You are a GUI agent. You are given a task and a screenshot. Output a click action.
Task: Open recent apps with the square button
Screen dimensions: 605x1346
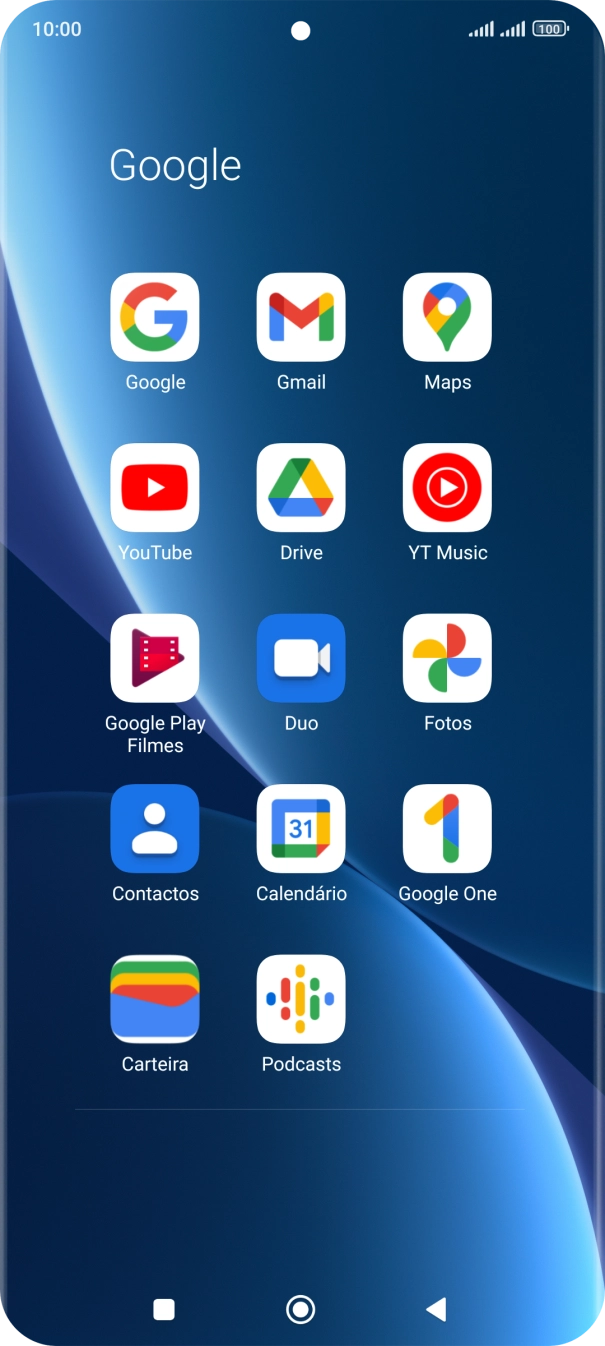164,1309
